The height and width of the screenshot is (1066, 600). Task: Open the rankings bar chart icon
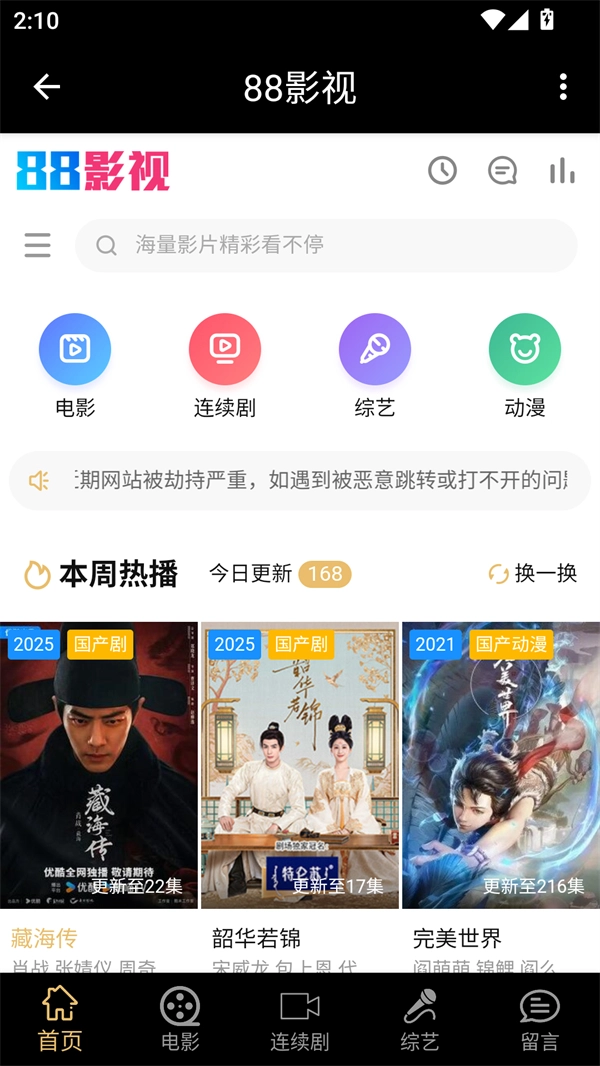pyautogui.click(x=562, y=171)
